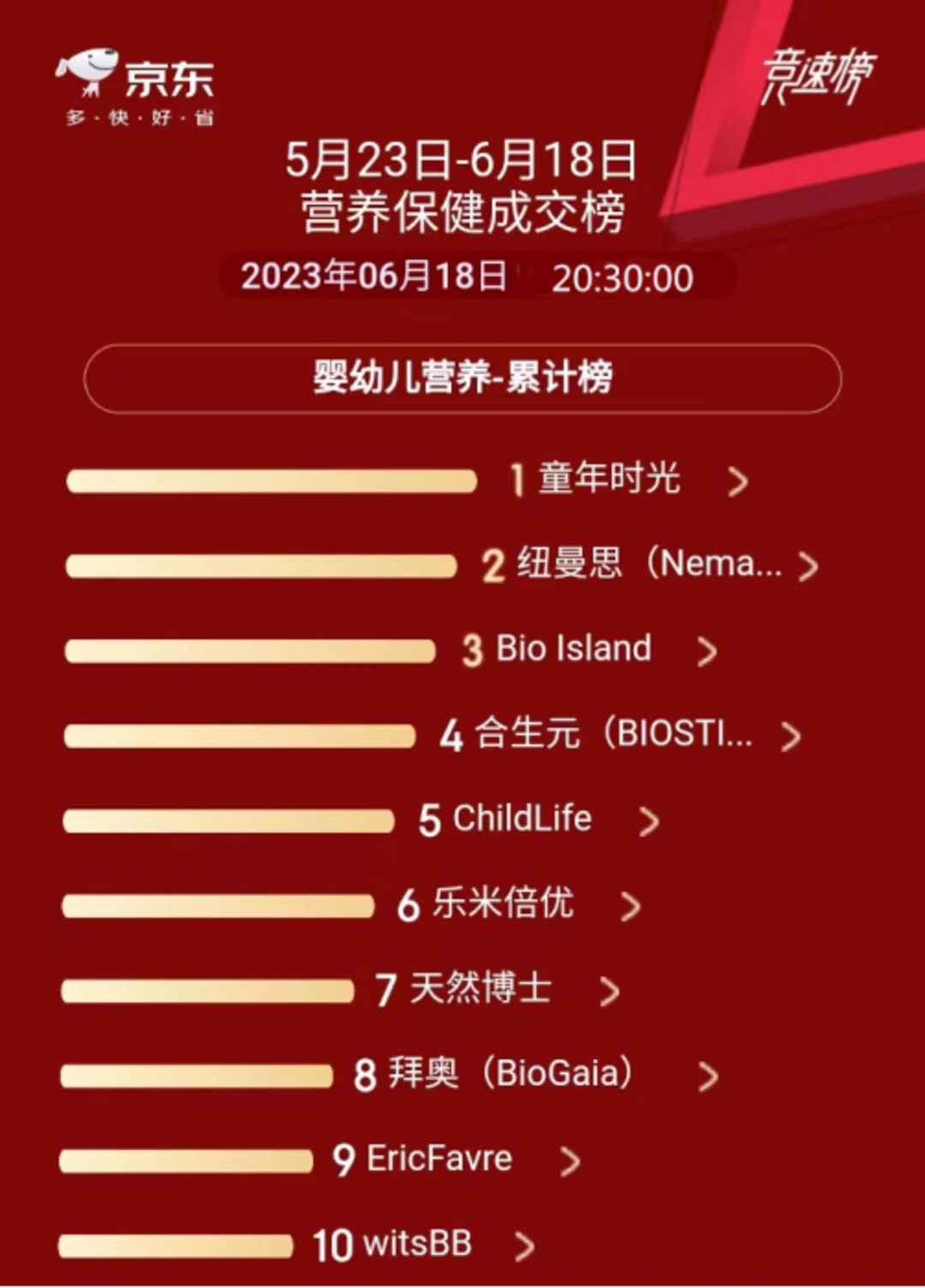Viewport: 925px width, 1288px height.
Task: View the Bio Island ranking row
Action: click(573, 650)
